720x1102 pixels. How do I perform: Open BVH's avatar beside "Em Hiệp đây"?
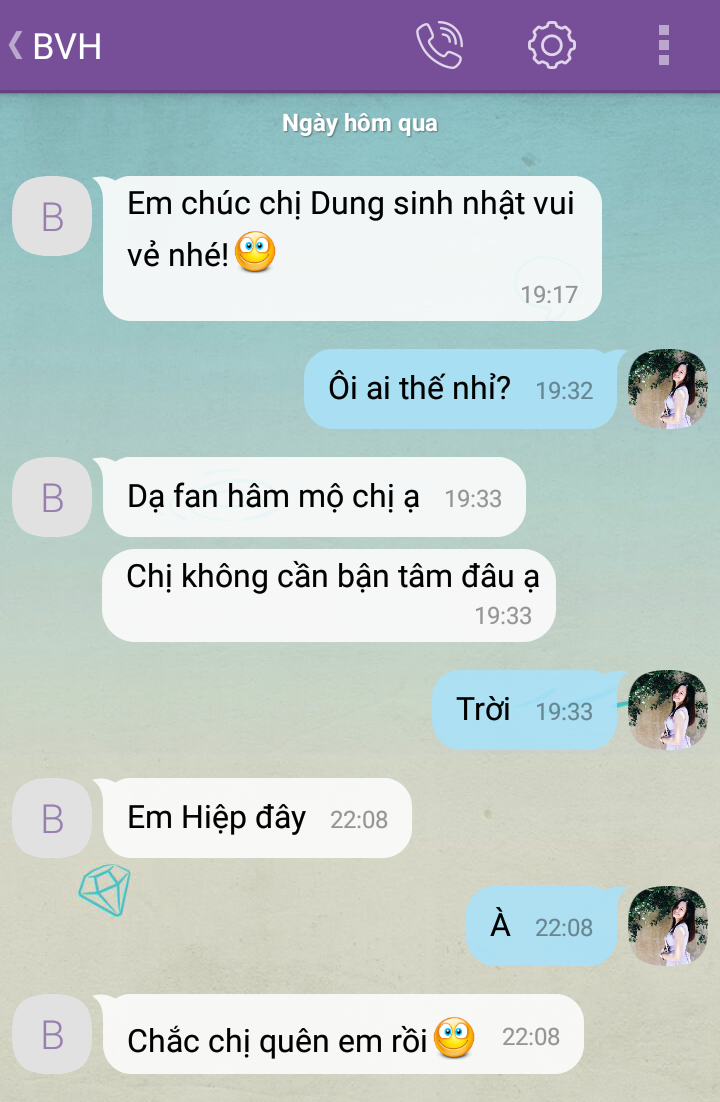click(x=52, y=818)
